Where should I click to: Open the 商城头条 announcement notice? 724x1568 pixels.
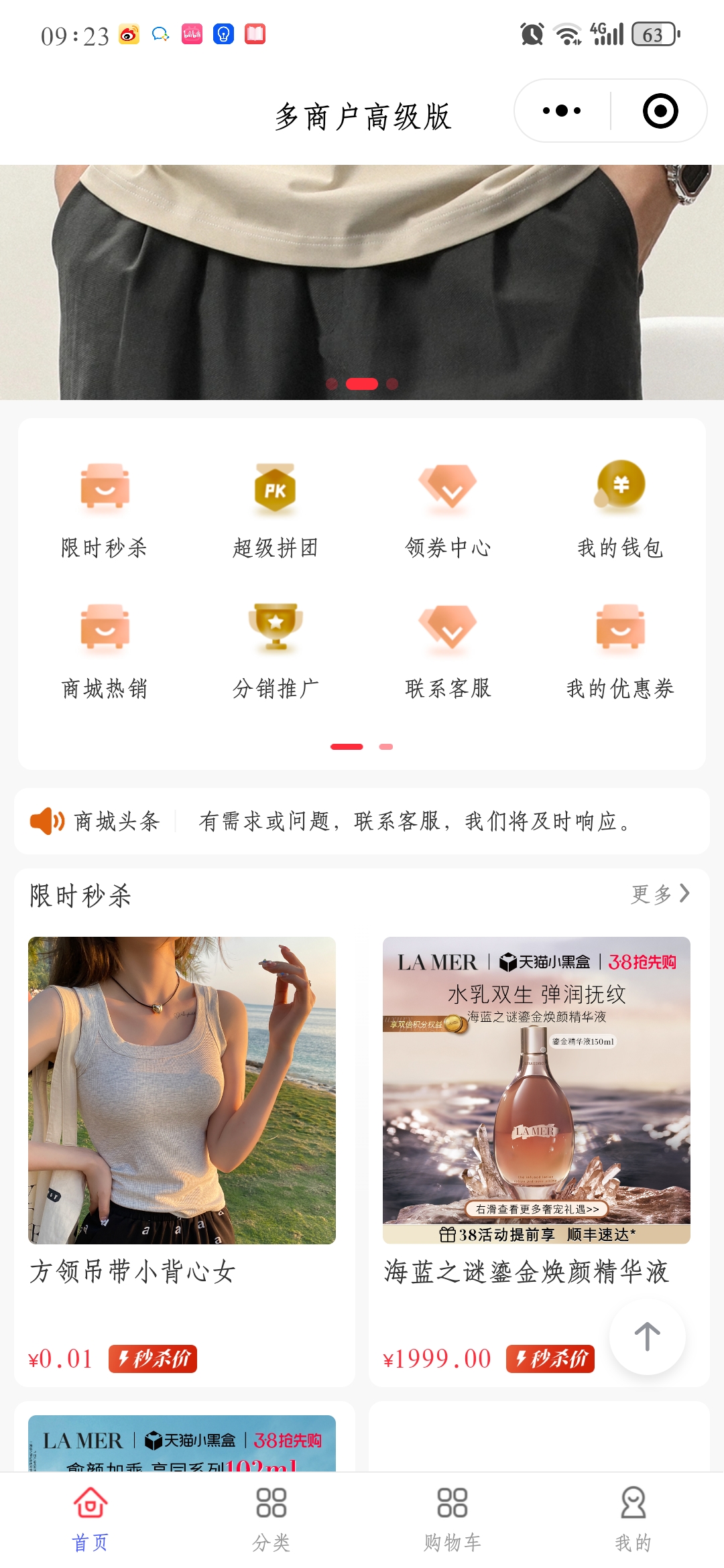click(414, 821)
